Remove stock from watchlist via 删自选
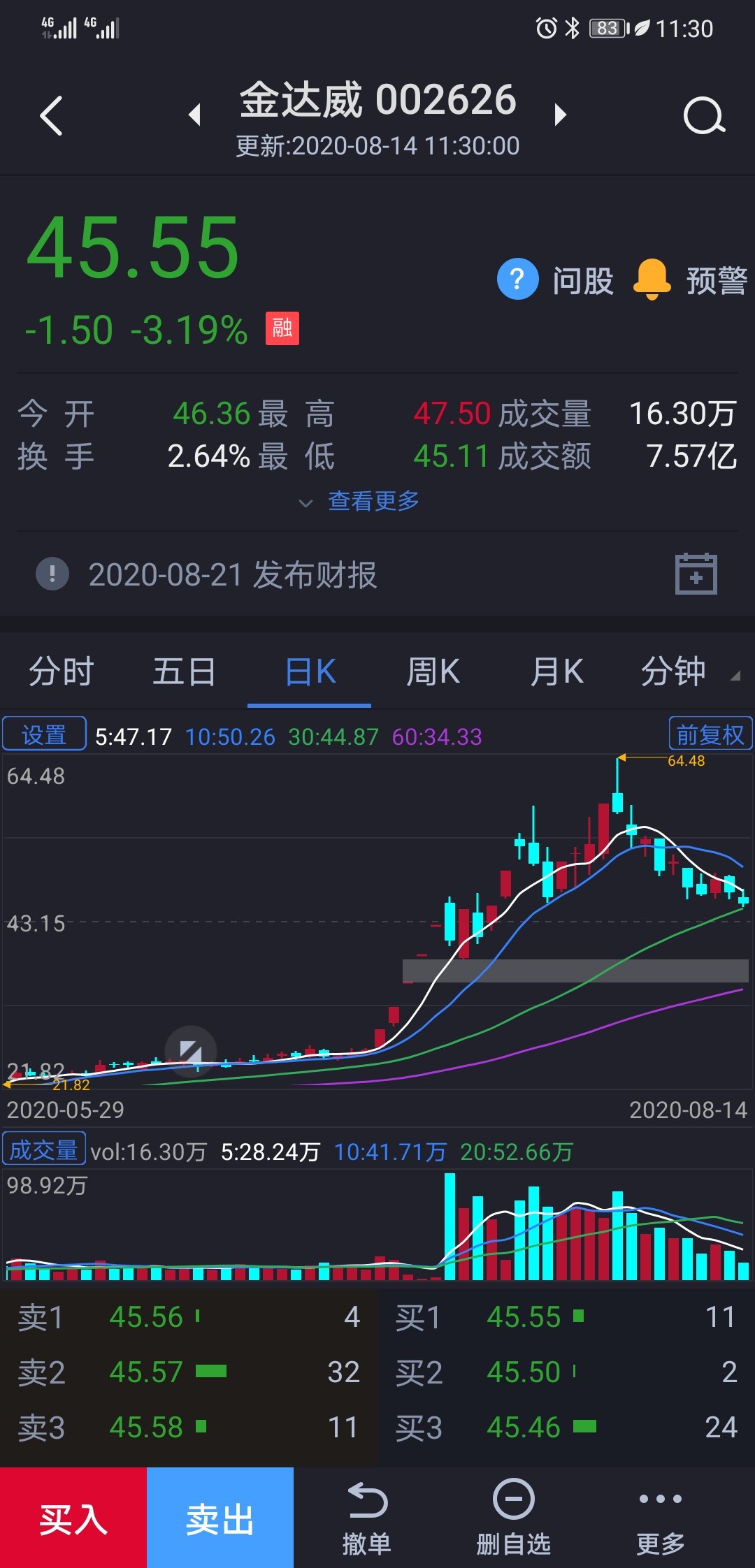This screenshot has height=1568, width=755. click(514, 1518)
